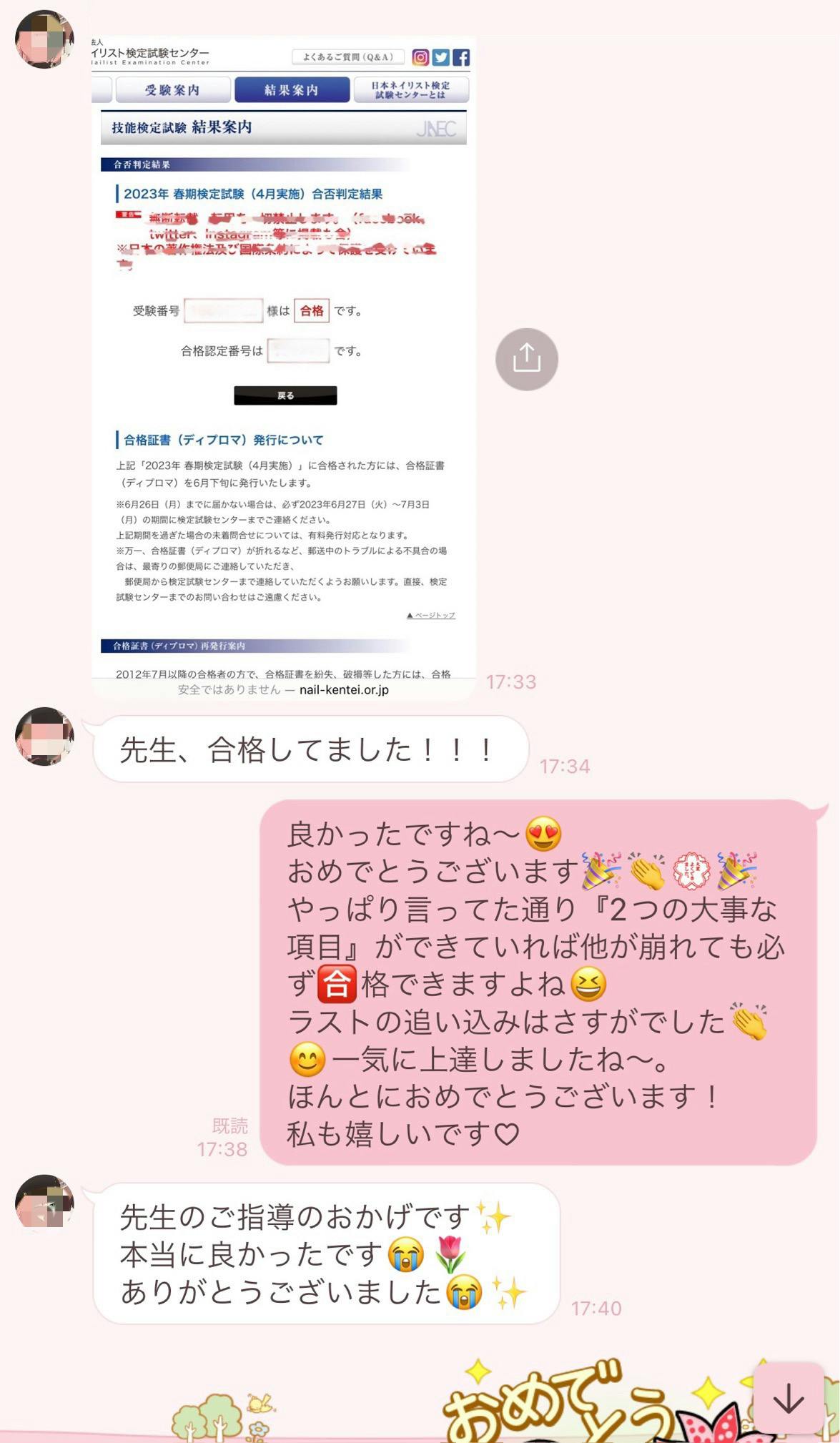Open avatar beside the 先生、合格してました message
840x1443 pixels.
tap(44, 737)
